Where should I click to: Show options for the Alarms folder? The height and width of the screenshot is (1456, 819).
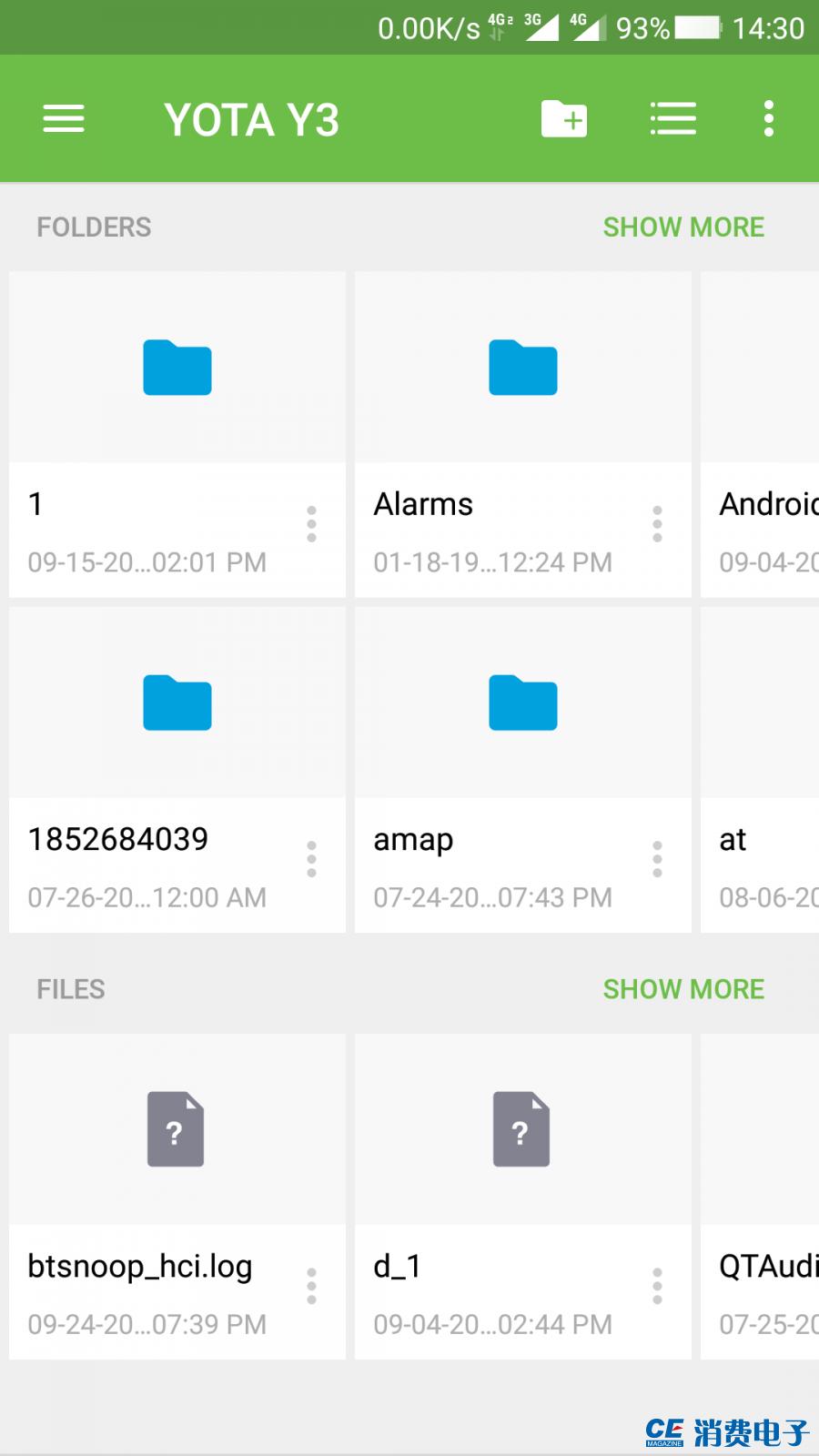coord(657,524)
